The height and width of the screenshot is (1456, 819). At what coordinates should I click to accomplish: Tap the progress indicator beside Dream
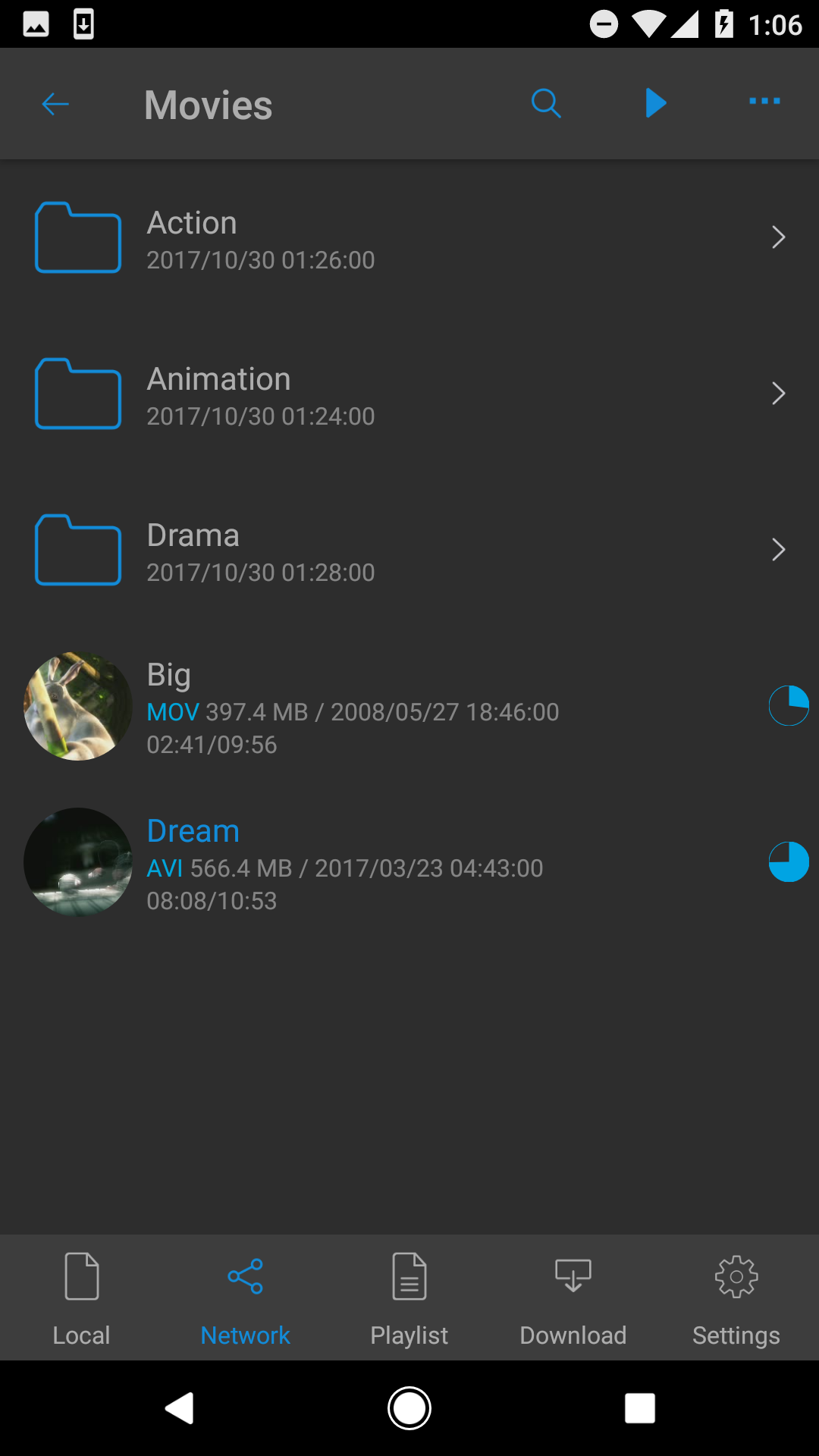[789, 862]
